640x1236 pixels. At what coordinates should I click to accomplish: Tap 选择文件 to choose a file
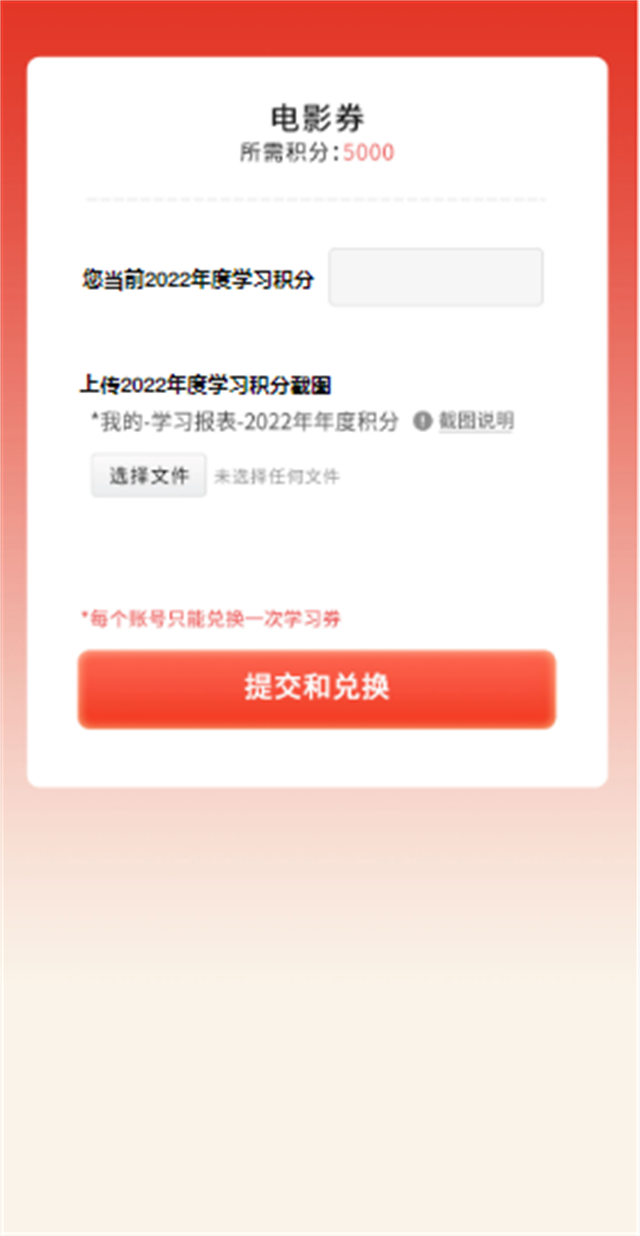point(148,475)
